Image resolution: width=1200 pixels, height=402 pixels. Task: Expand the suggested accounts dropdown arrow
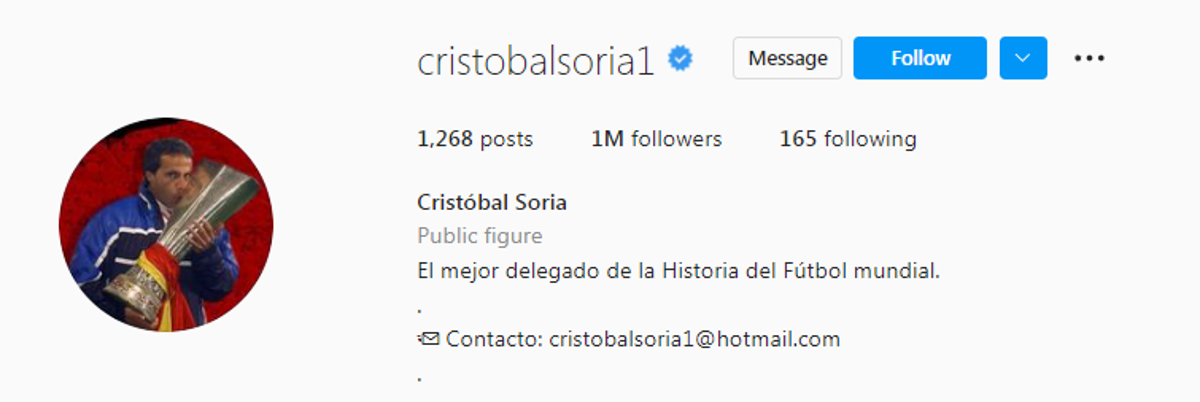pyautogui.click(x=1023, y=58)
